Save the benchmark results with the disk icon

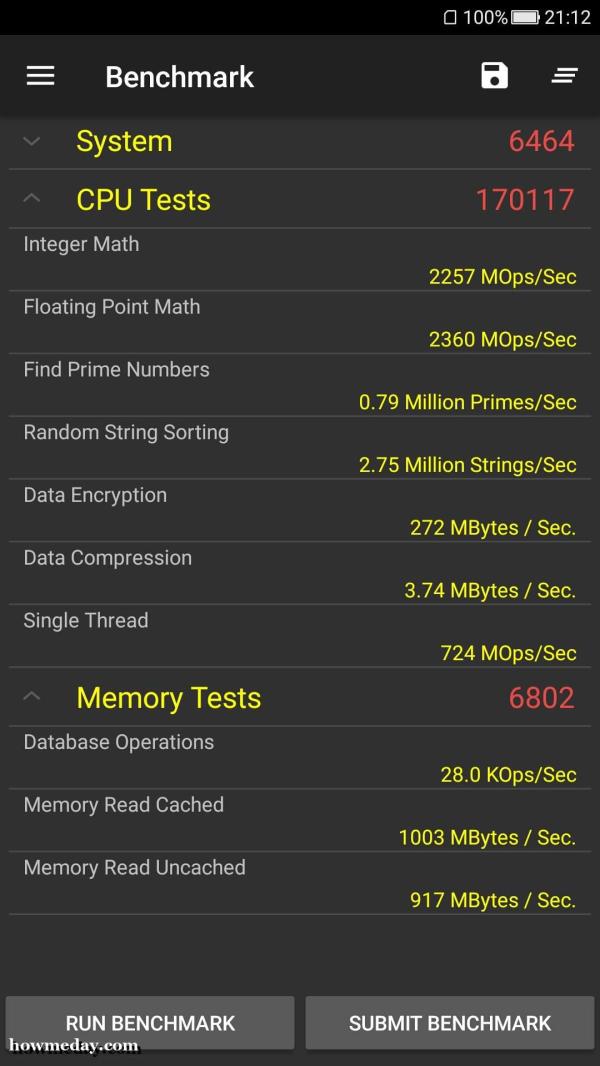click(494, 75)
